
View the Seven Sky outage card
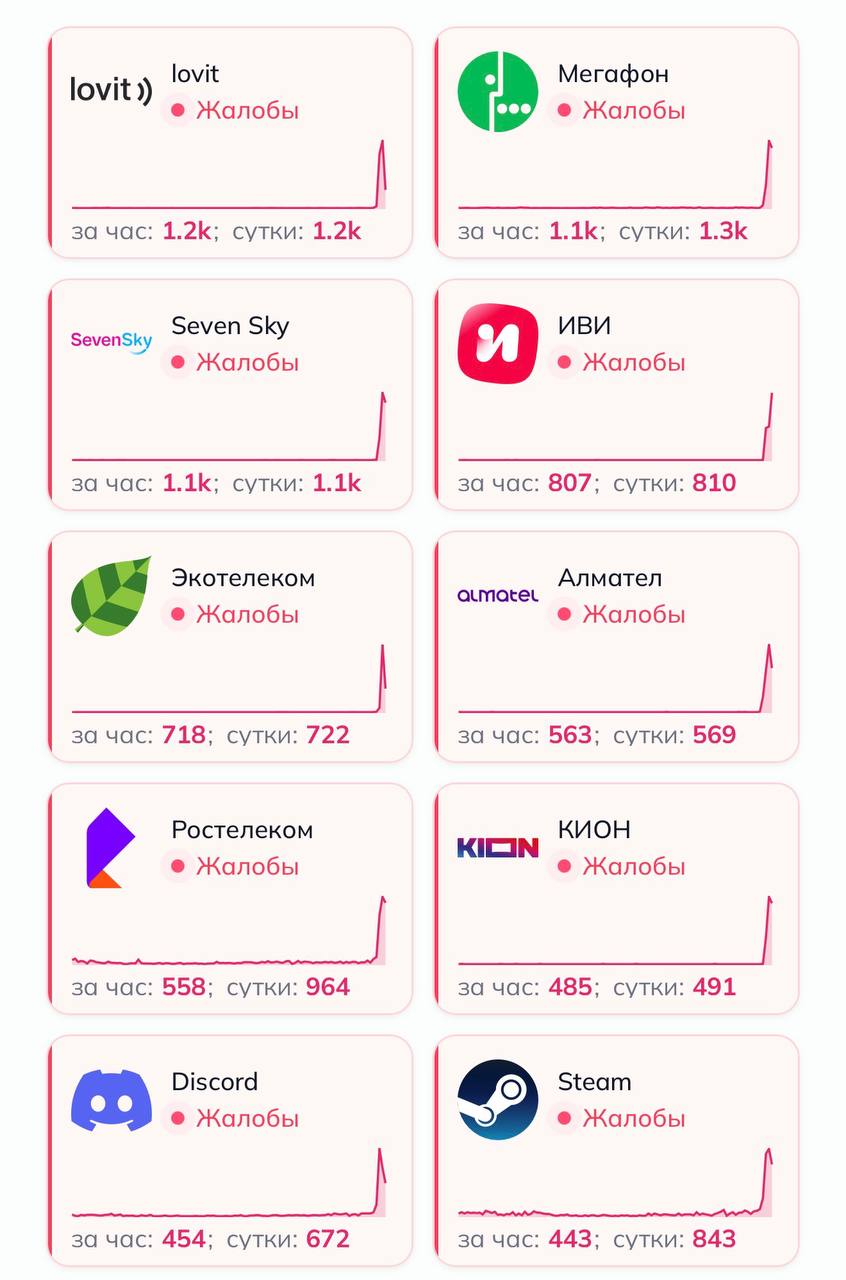[230, 394]
